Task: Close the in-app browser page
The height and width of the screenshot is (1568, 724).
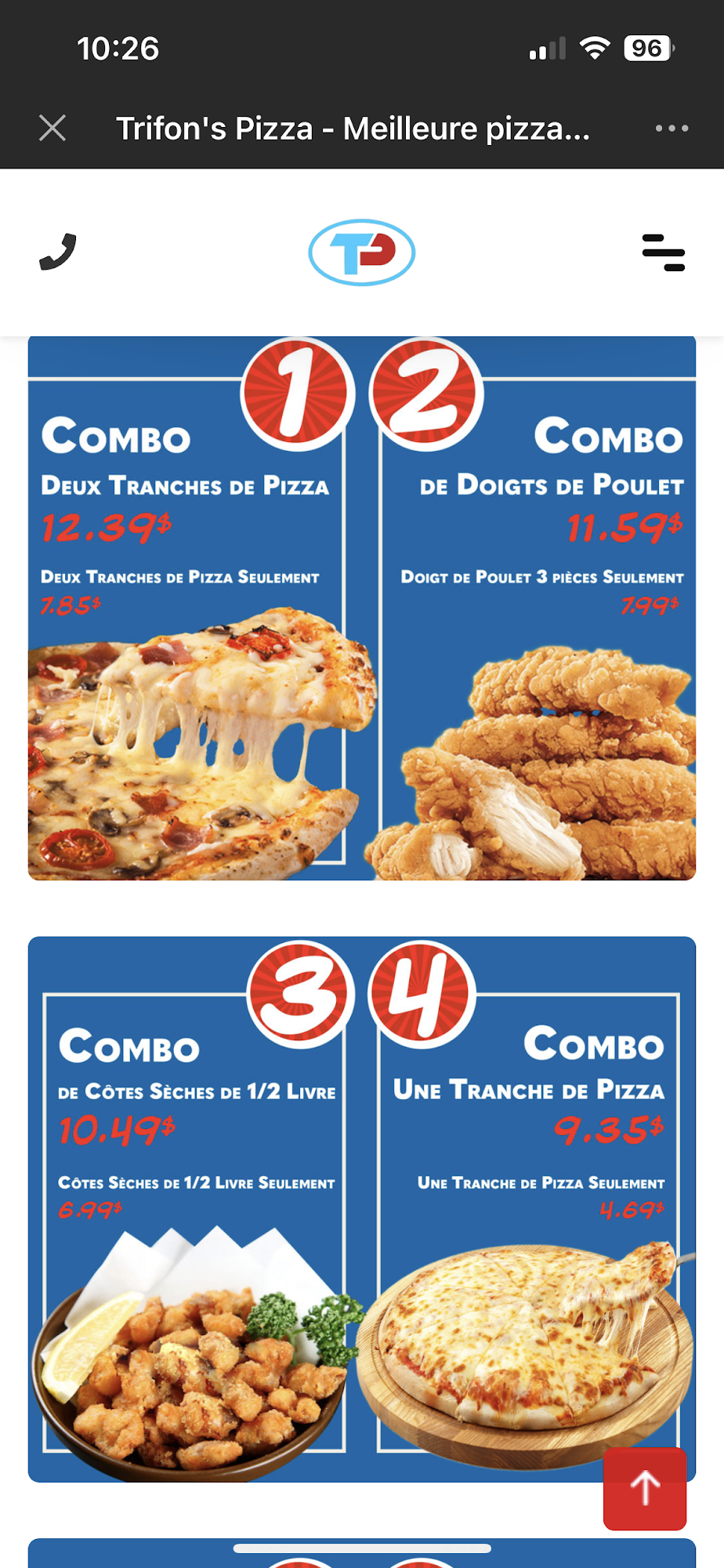Action: (x=52, y=128)
